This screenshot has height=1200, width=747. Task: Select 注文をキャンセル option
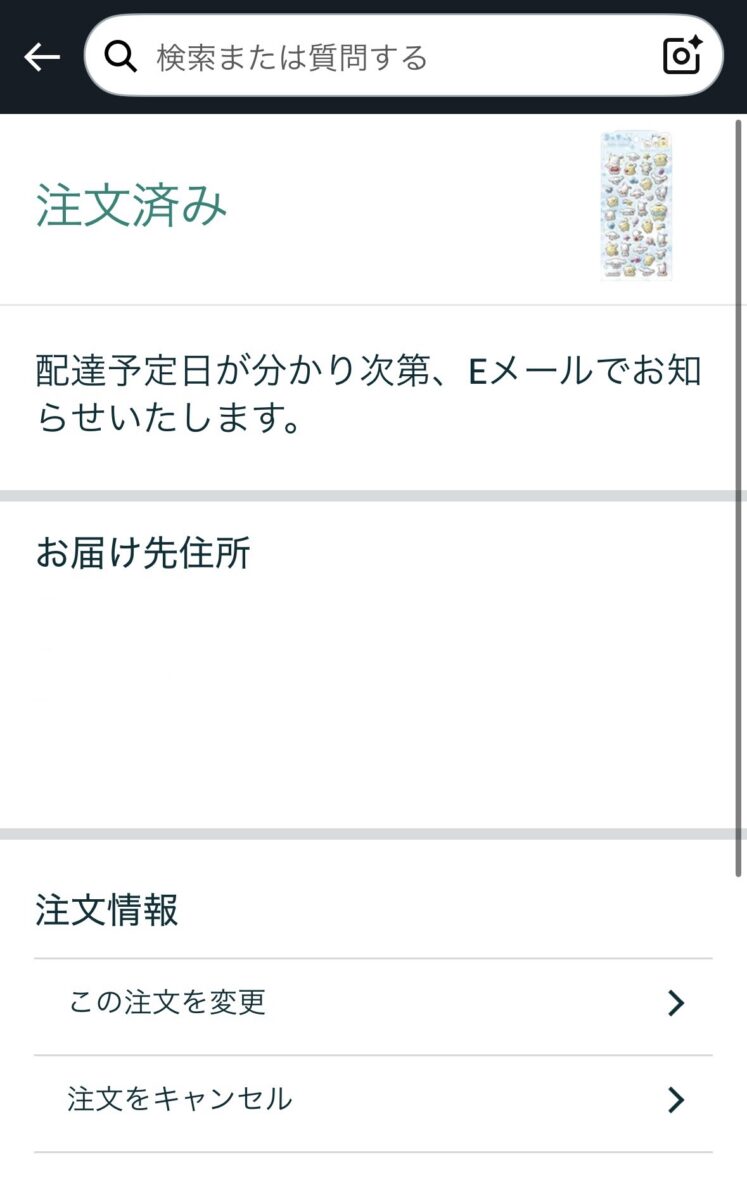click(x=373, y=1100)
